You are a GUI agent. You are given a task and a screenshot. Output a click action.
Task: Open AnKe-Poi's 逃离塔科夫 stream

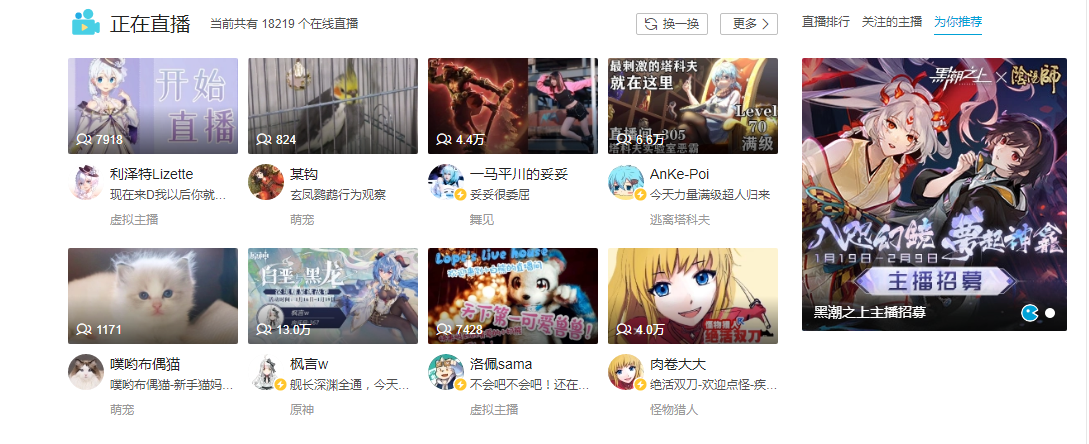click(x=693, y=106)
